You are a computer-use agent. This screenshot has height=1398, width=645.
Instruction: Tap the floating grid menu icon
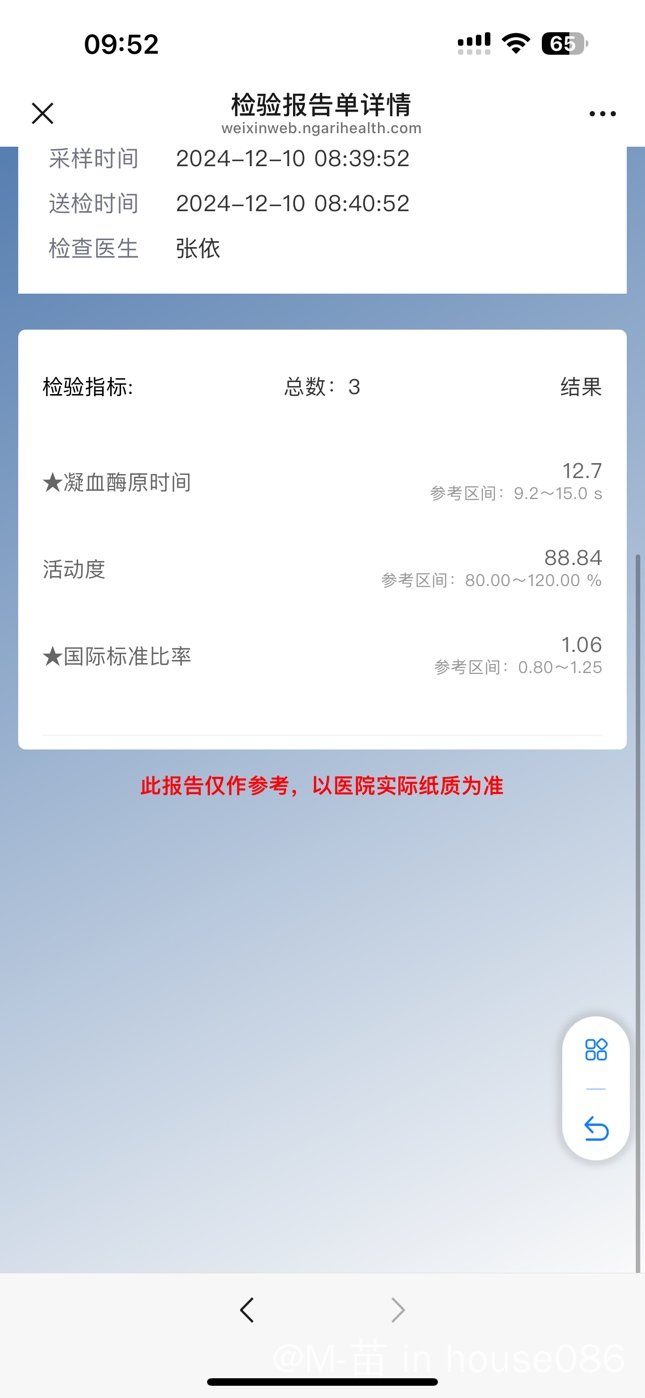596,1049
